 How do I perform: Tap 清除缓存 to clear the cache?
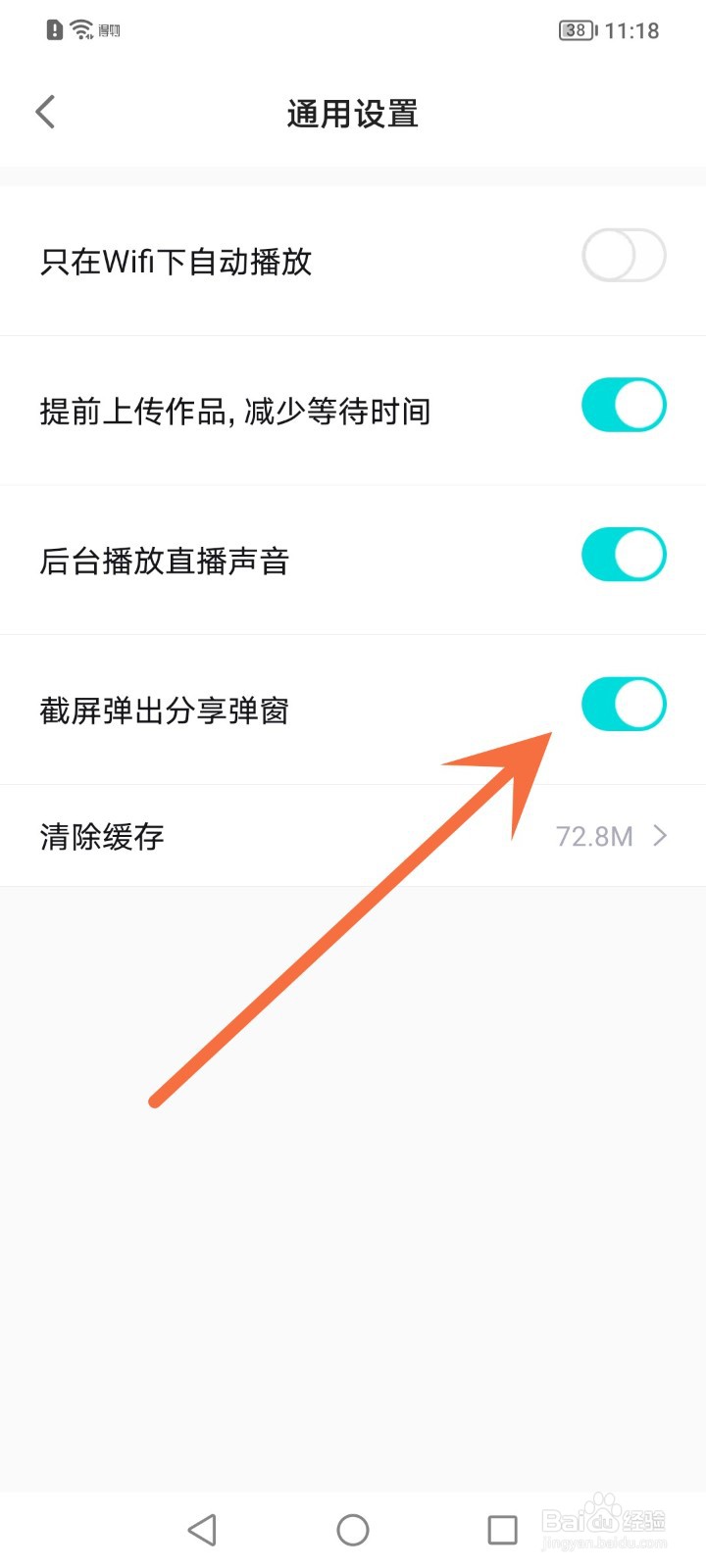click(x=100, y=836)
